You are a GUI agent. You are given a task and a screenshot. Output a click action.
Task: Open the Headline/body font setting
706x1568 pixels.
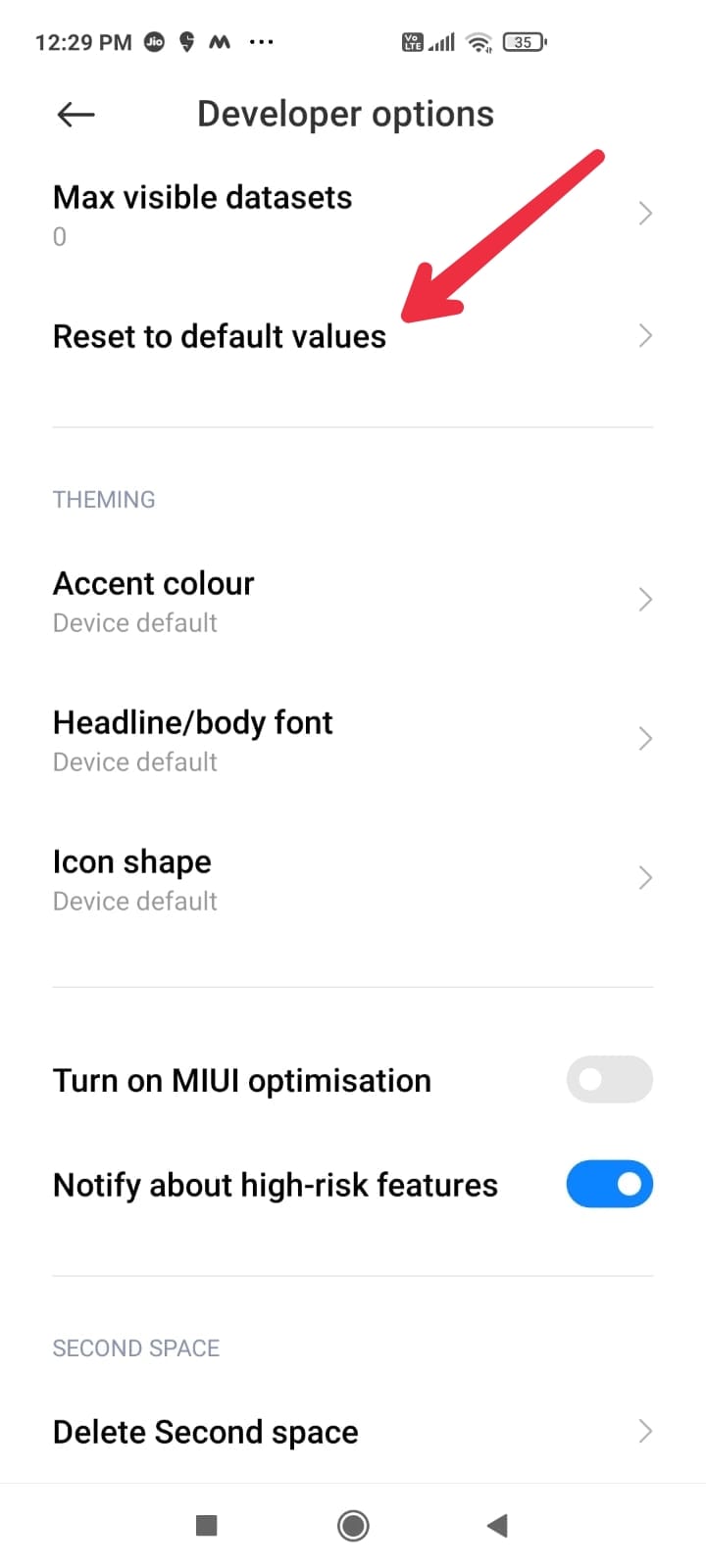(193, 722)
